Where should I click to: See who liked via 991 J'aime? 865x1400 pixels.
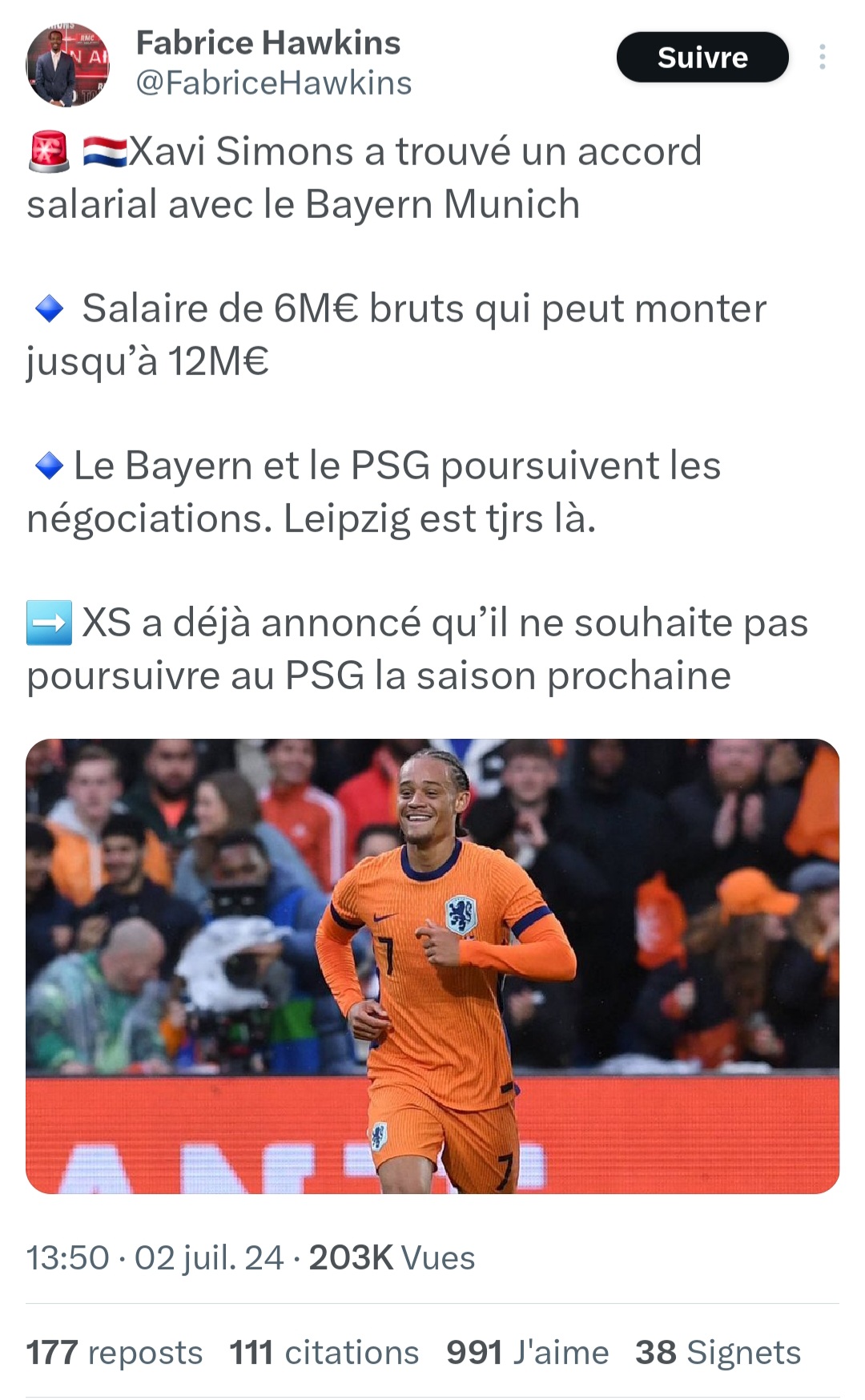tap(528, 1352)
